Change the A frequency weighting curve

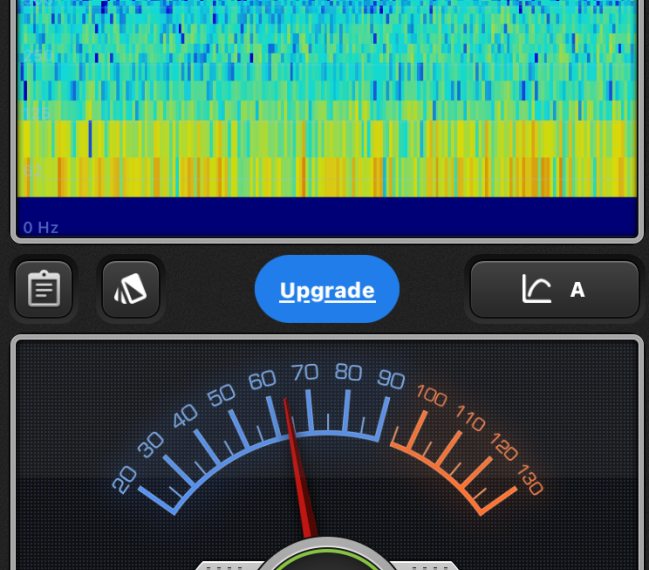(x=554, y=290)
